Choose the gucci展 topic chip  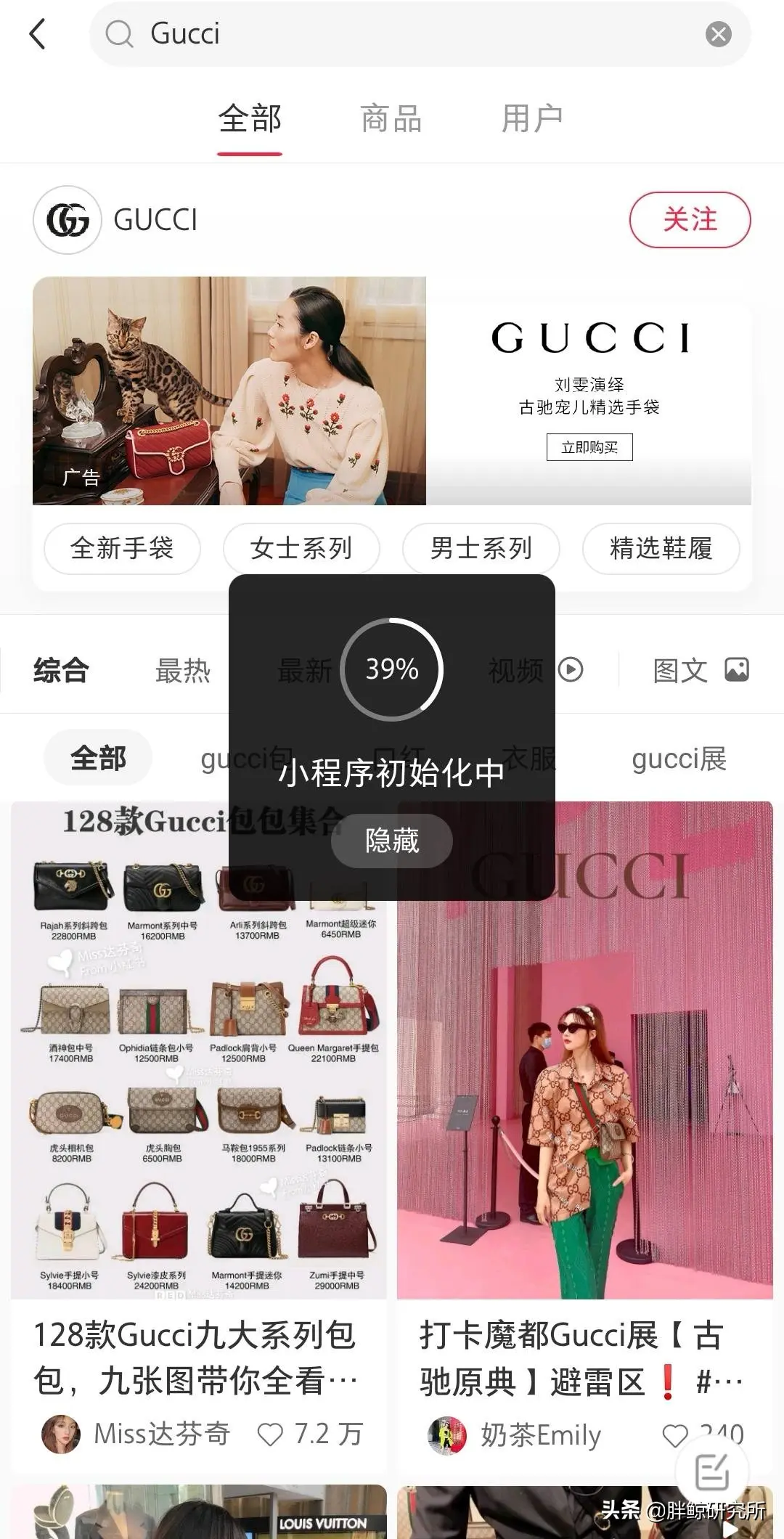click(678, 759)
